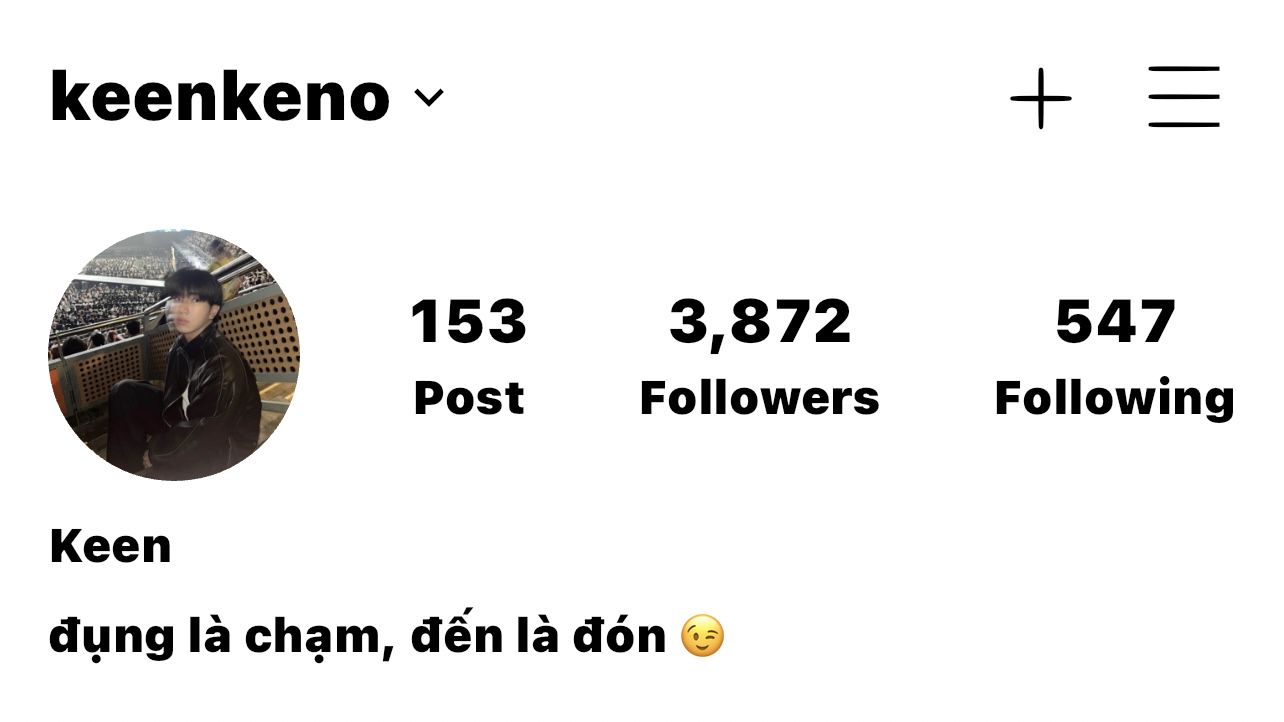Screen dimensions: 1284x722
Task: Expand the keenkeno account switcher dropdown
Action: coord(429,98)
